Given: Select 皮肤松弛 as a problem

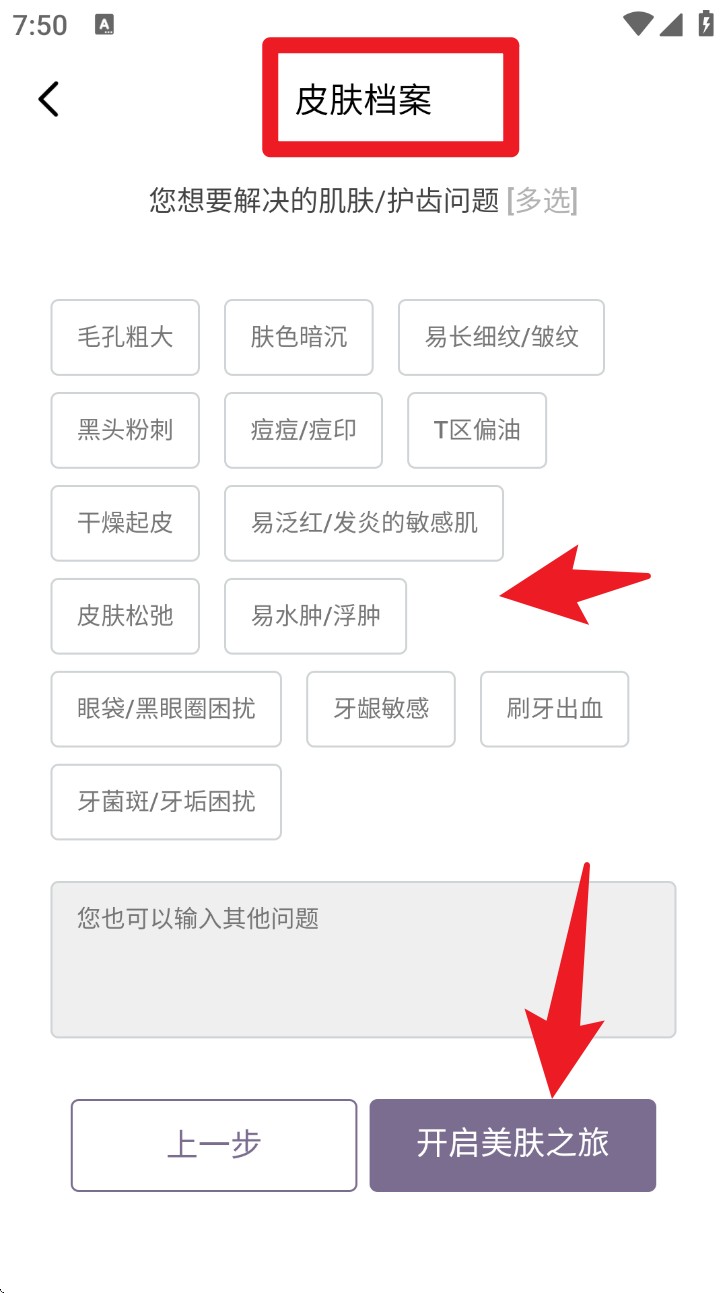Looking at the screenshot, I should 125,616.
